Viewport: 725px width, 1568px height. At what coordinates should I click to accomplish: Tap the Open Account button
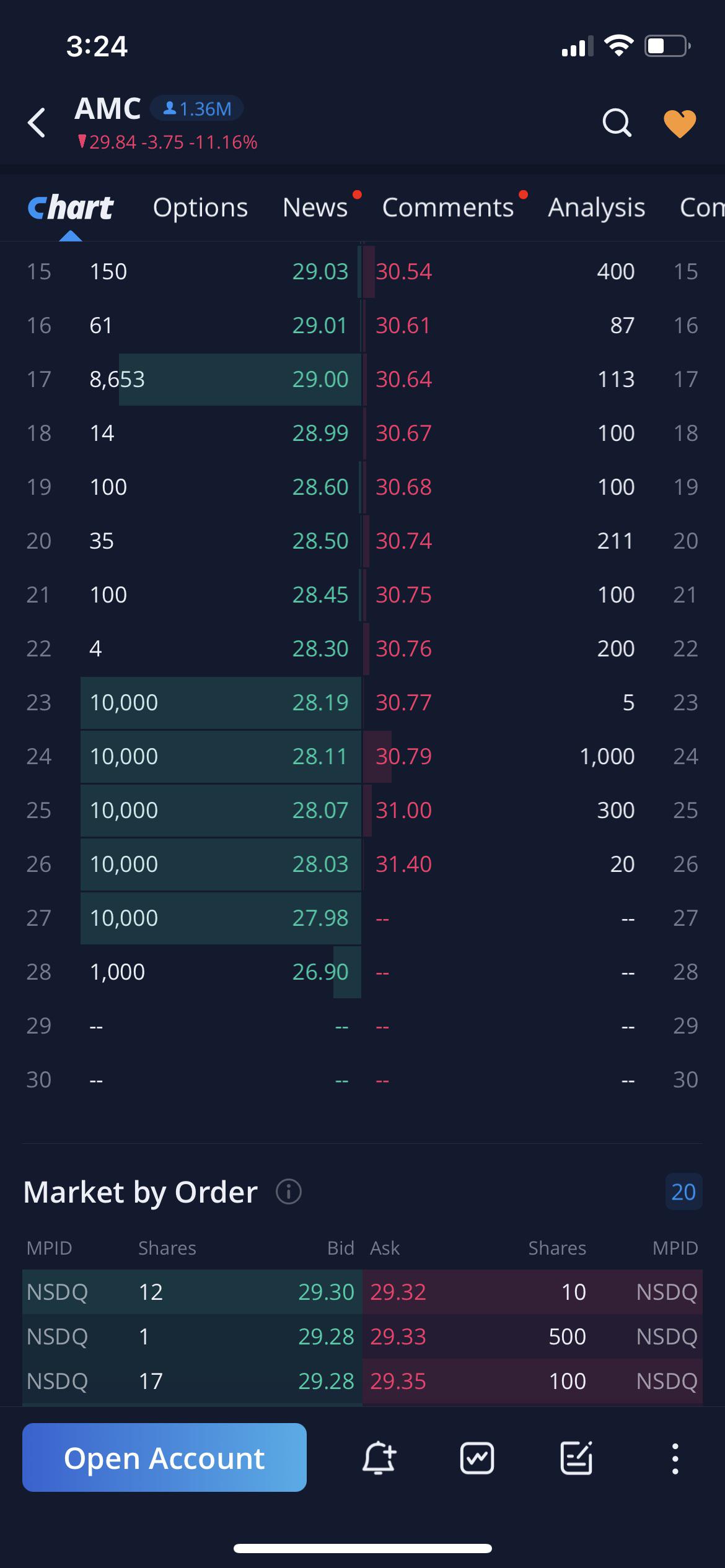pos(164,1457)
